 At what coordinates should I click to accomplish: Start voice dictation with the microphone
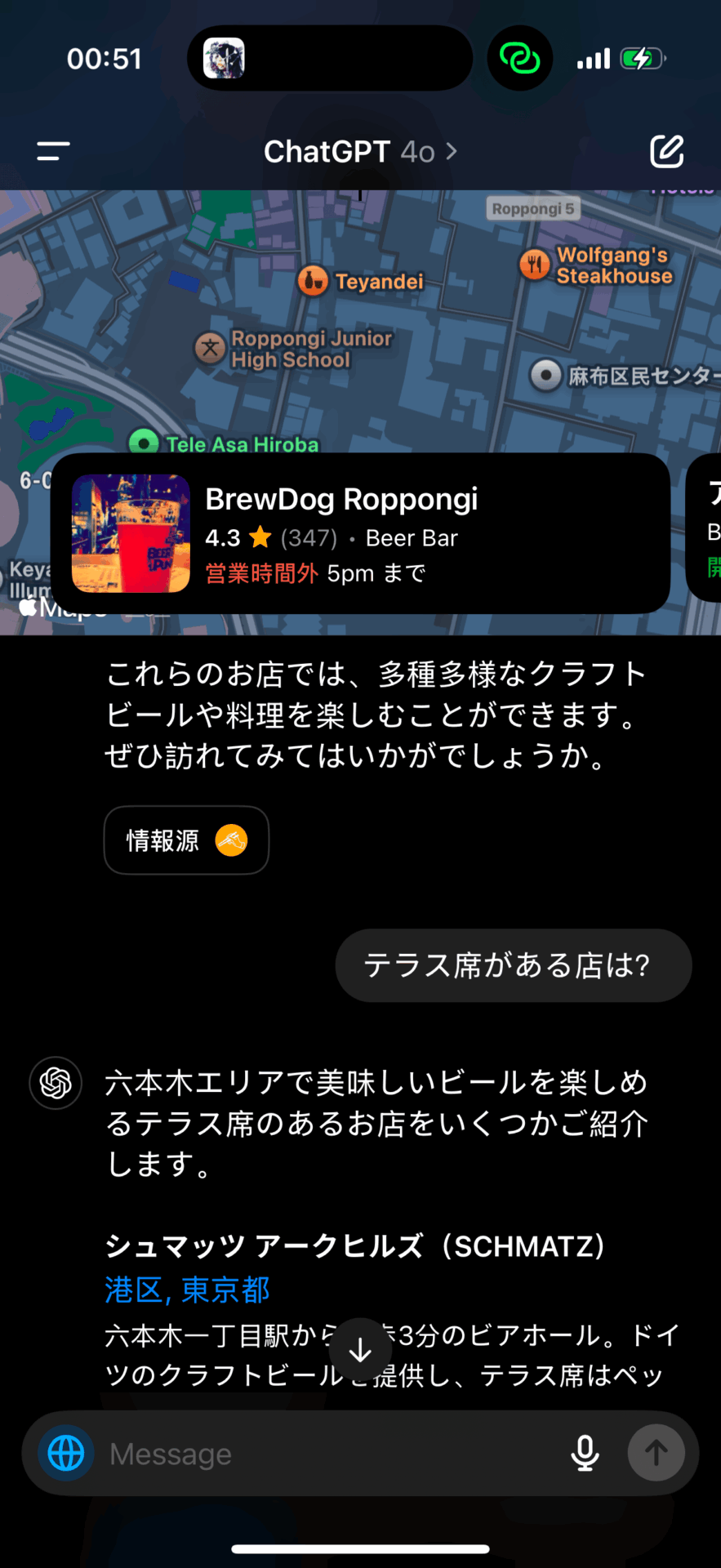(585, 1454)
